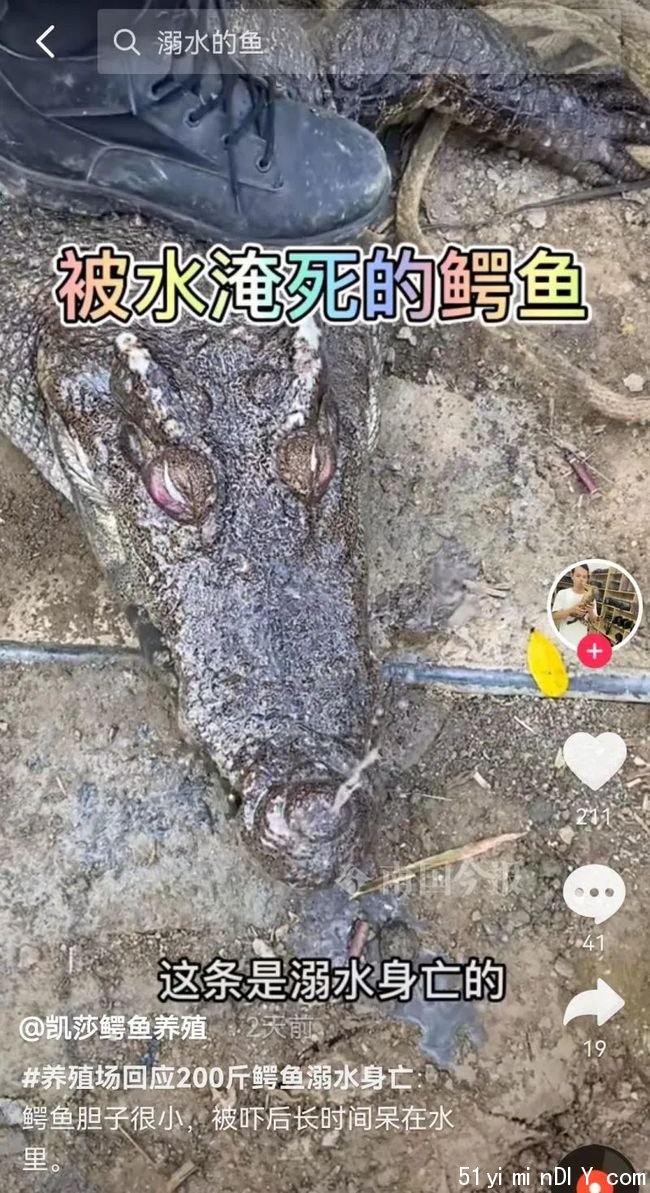Open hashtag #养殖场回应200斤鳄鱼溺水身亡
The height and width of the screenshot is (1193, 650).
(217, 1077)
